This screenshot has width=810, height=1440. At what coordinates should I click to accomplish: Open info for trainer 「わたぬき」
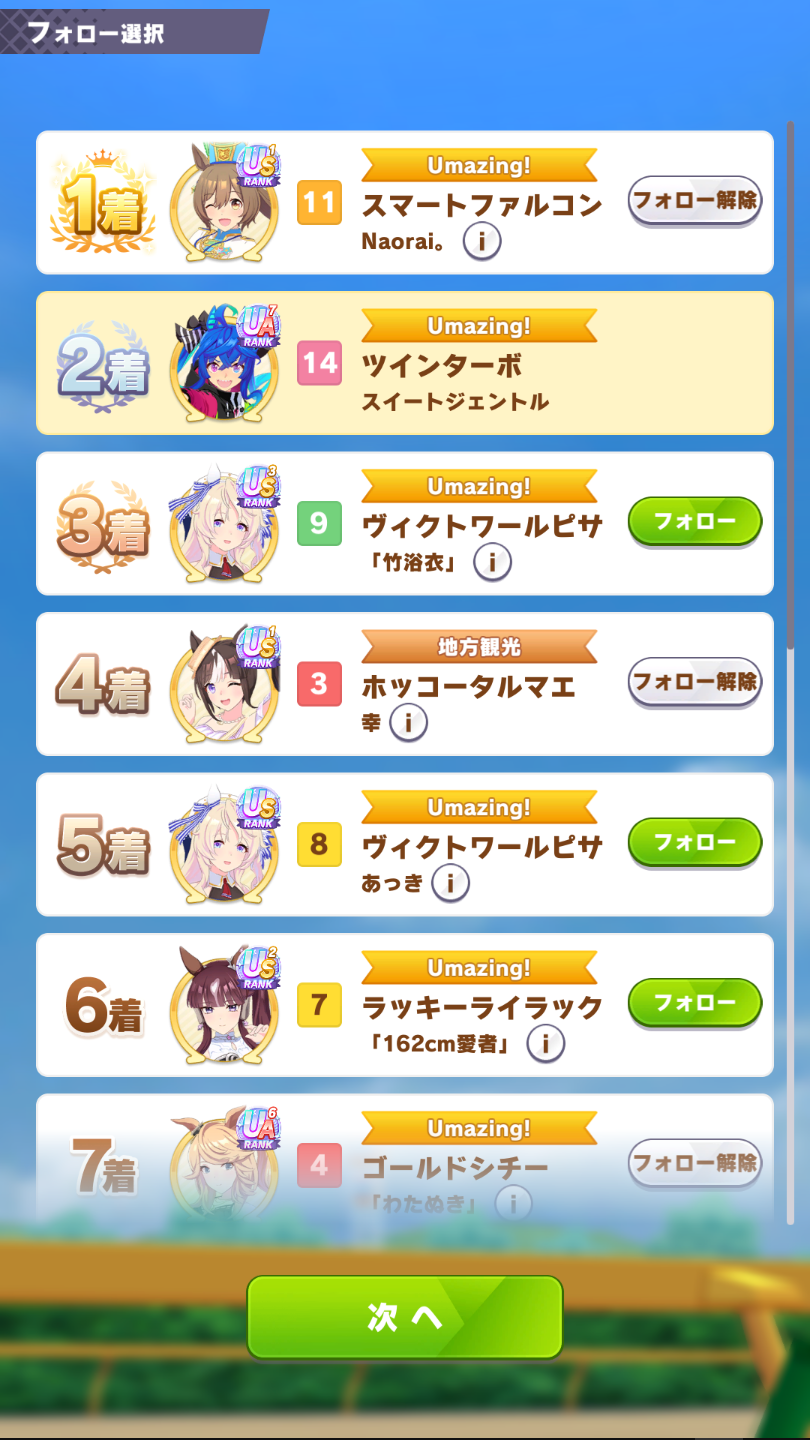[513, 1203]
